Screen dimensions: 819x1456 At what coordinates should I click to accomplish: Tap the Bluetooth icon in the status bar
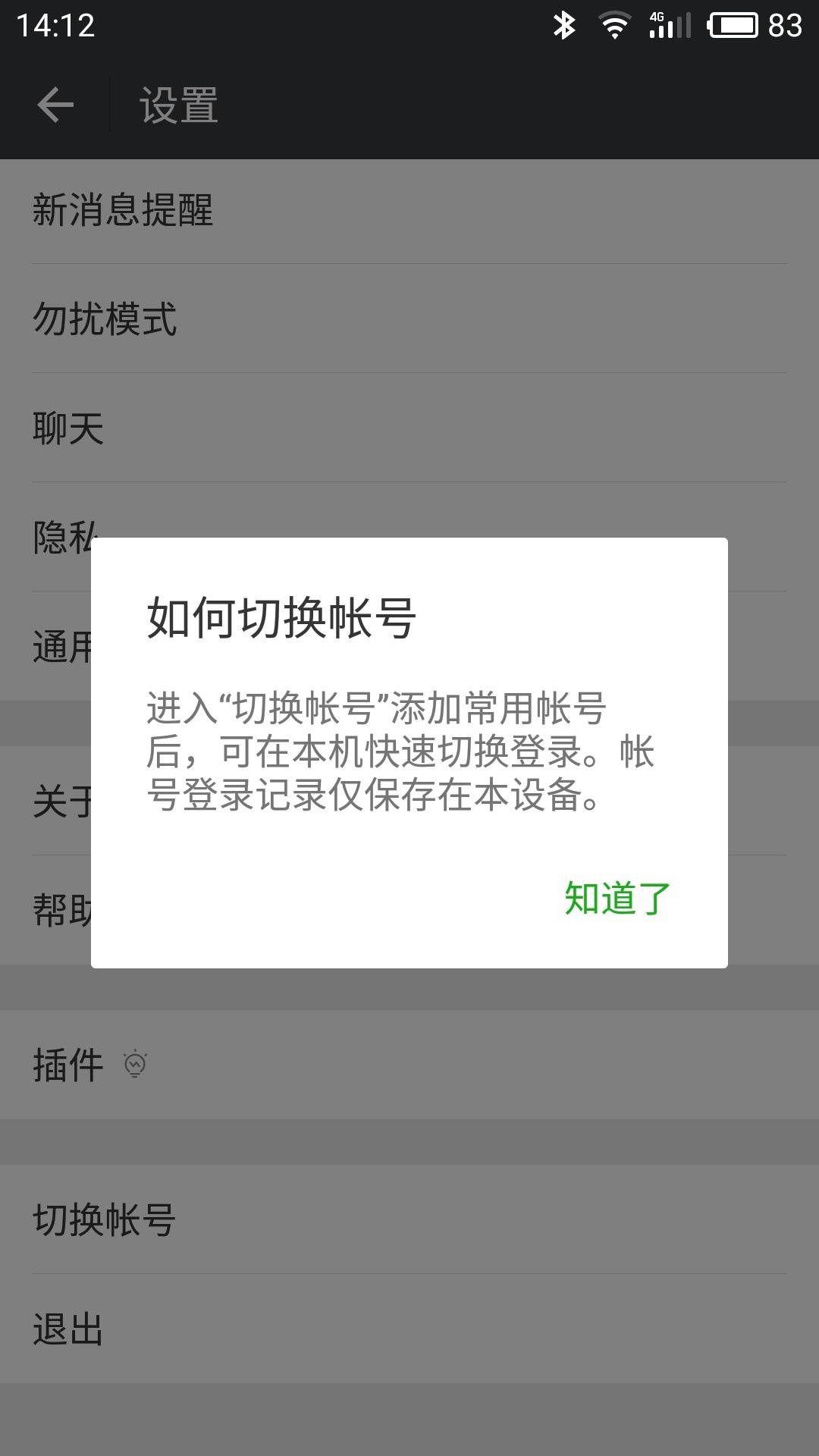pos(564,24)
